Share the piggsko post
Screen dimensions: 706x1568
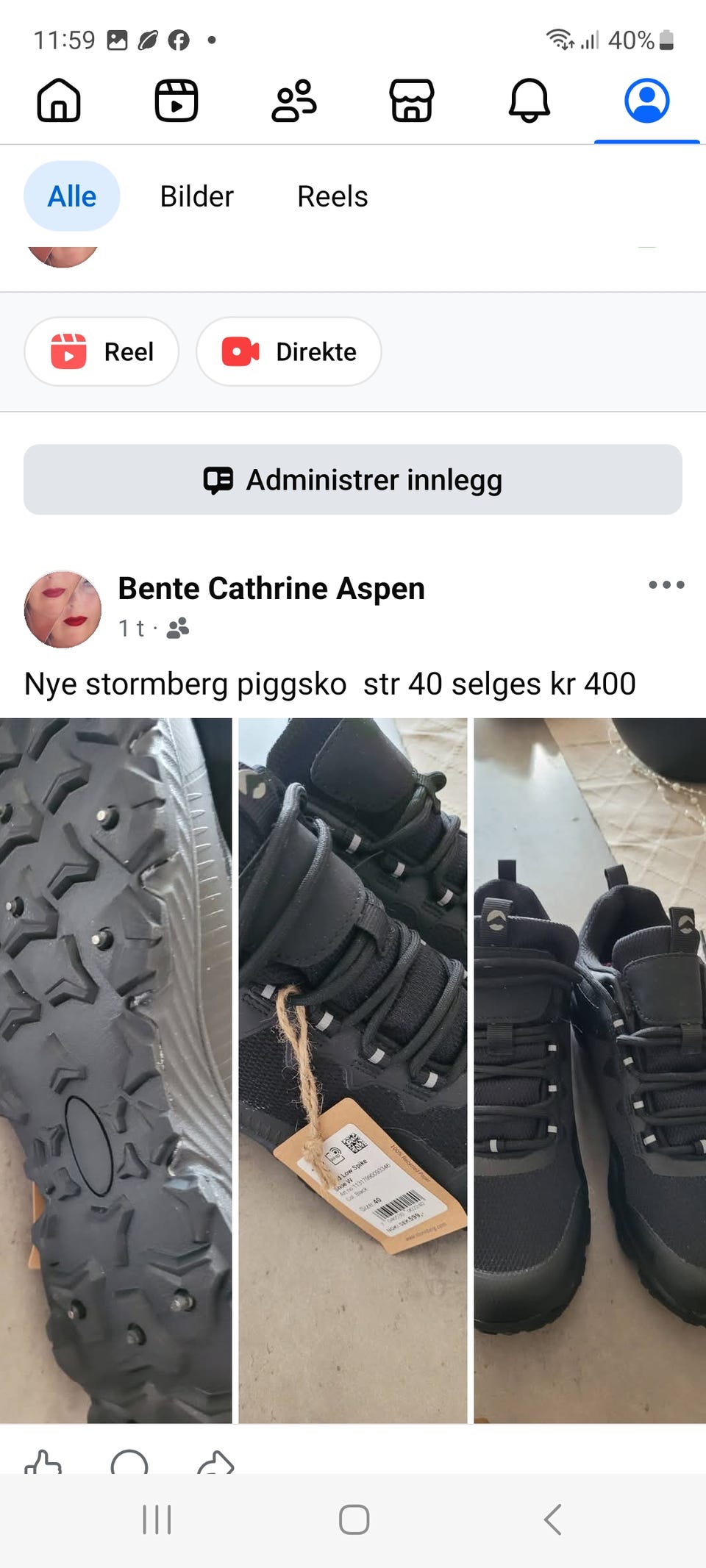tap(217, 1464)
